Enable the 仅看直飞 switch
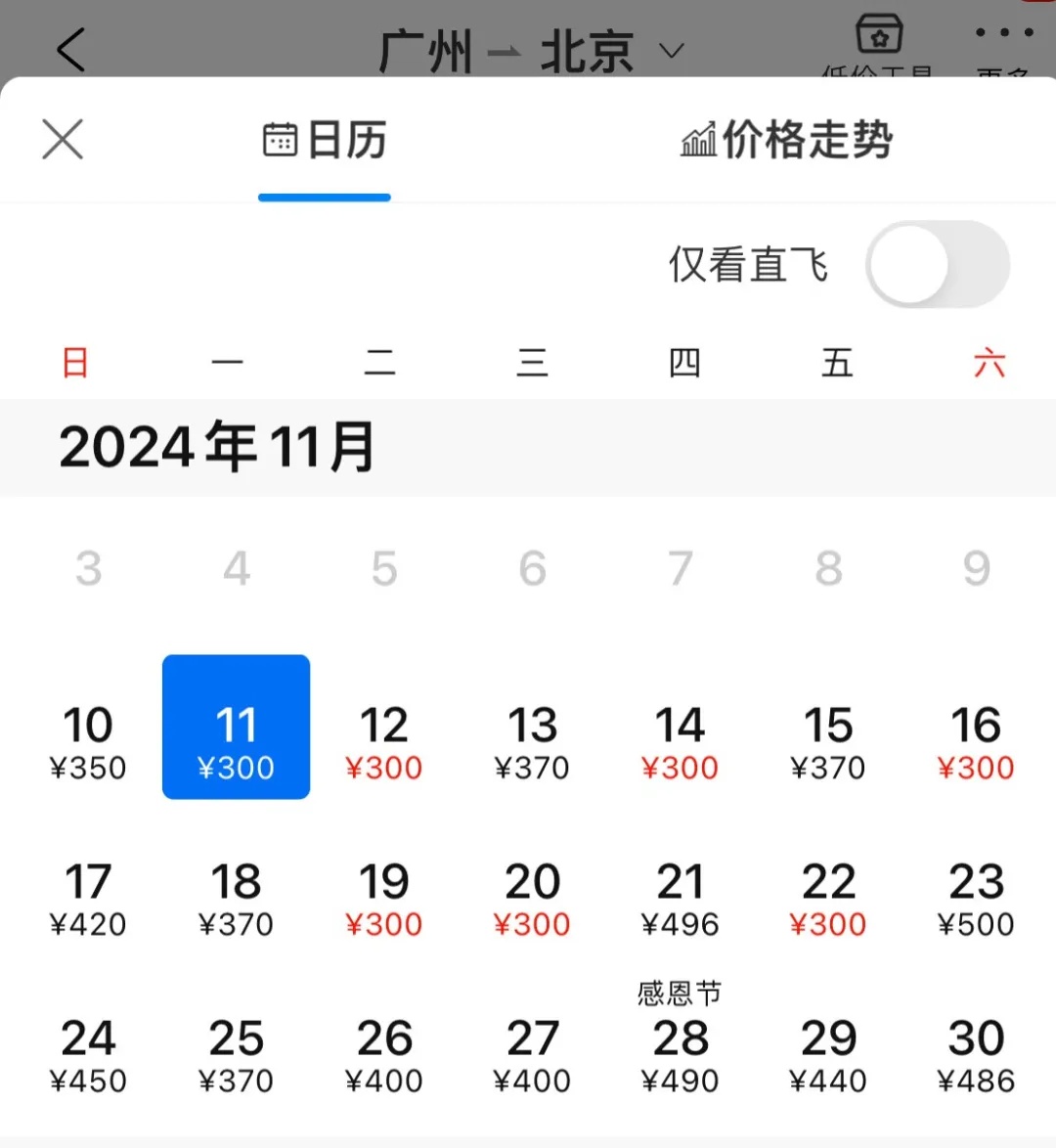The image size is (1056, 1148). coord(937,264)
